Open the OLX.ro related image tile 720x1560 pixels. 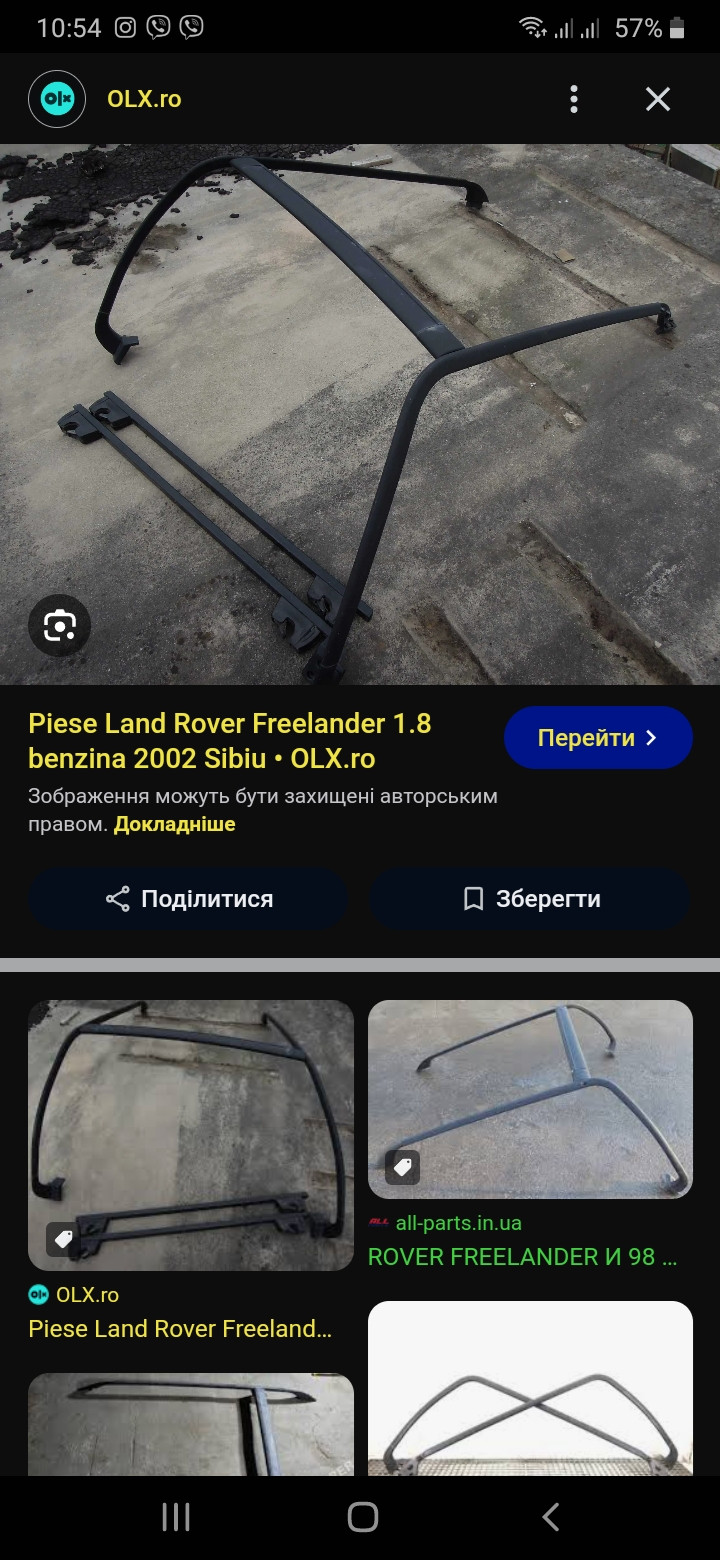(x=190, y=1135)
